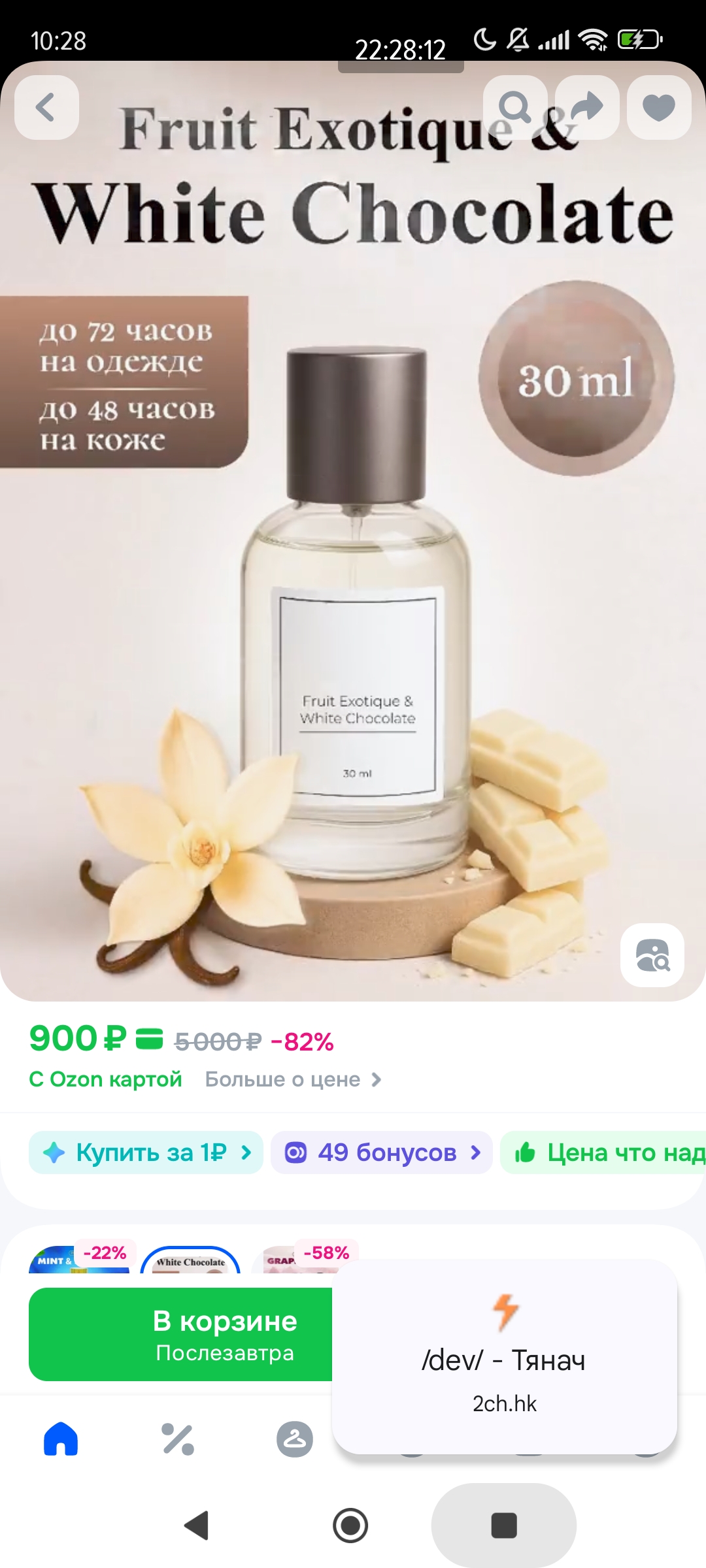
Task: Switch to the Home tab
Action: [x=61, y=1439]
